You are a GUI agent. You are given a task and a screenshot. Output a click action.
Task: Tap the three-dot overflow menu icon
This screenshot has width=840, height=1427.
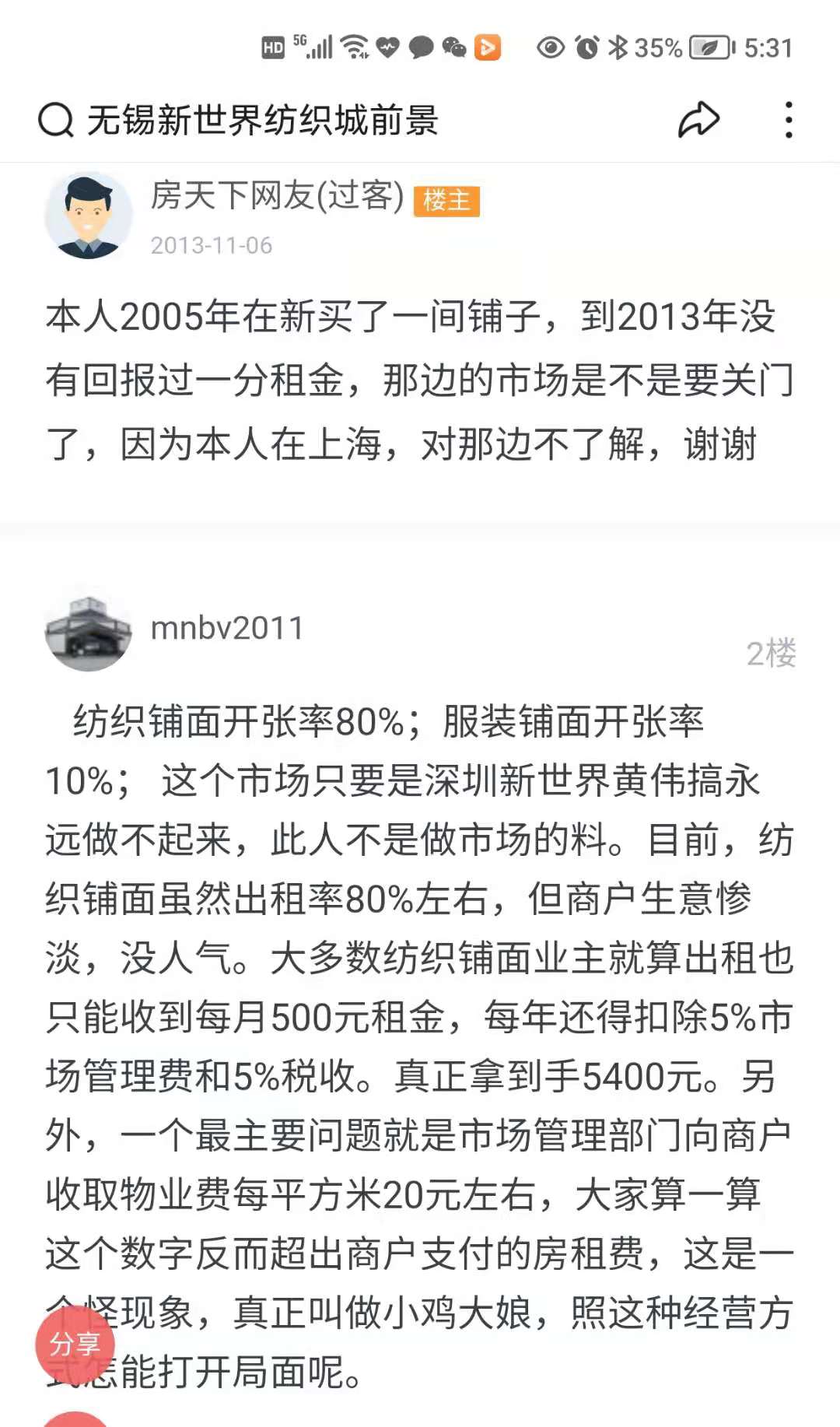pos(787,117)
